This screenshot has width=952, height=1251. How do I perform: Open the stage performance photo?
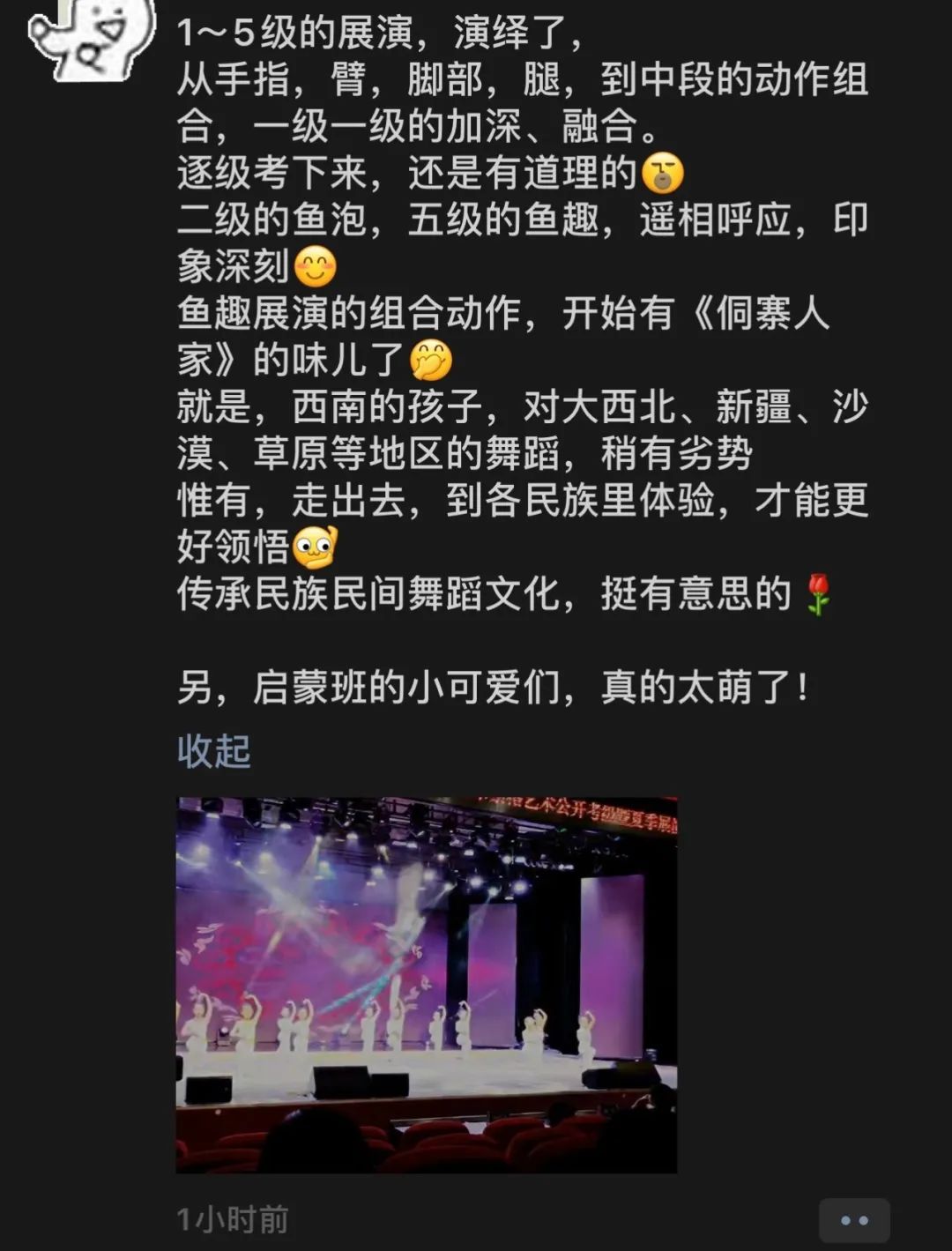tap(427, 984)
